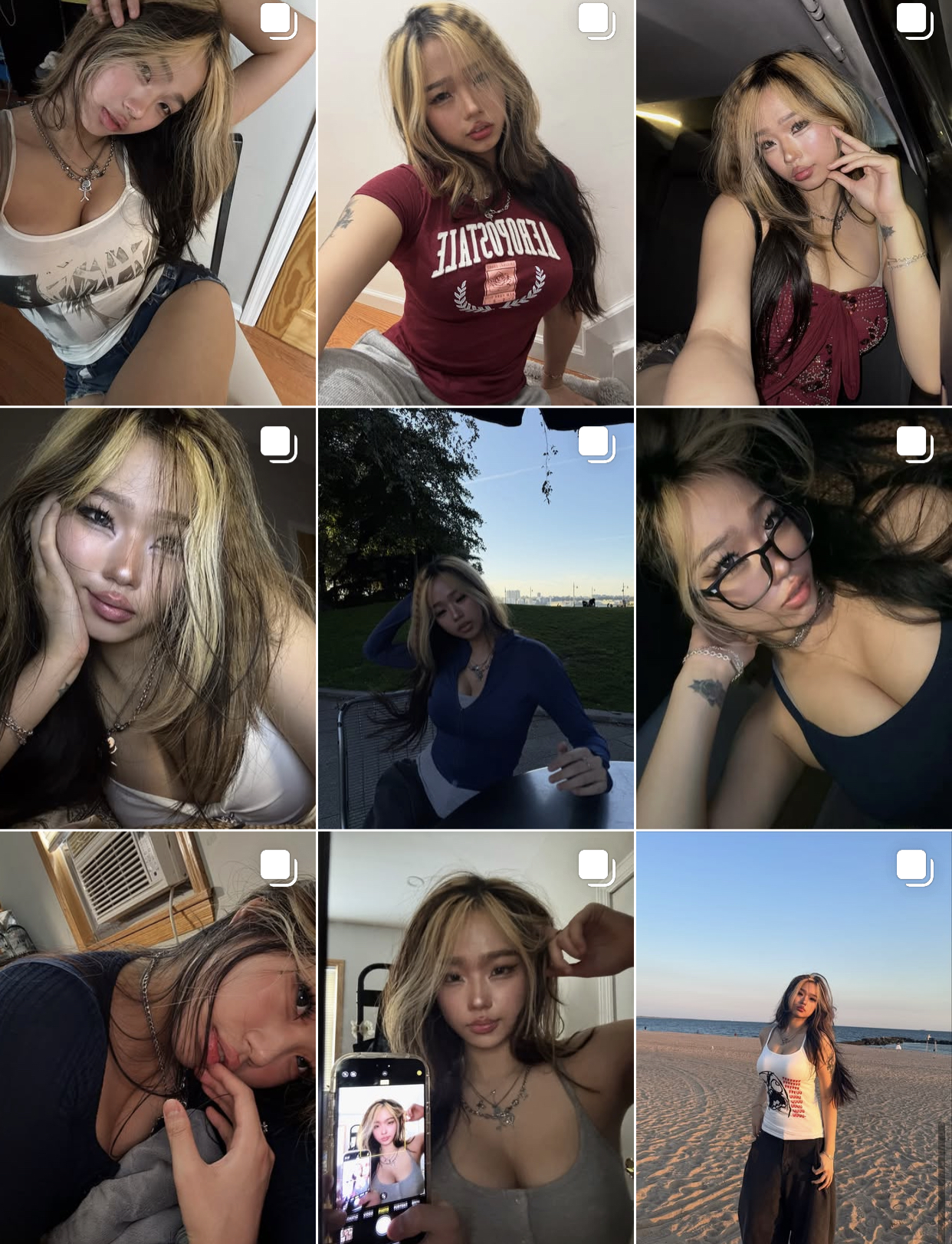Open the close-up post with hand on cheek
The width and height of the screenshot is (952, 1244).
pyautogui.click(x=157, y=619)
